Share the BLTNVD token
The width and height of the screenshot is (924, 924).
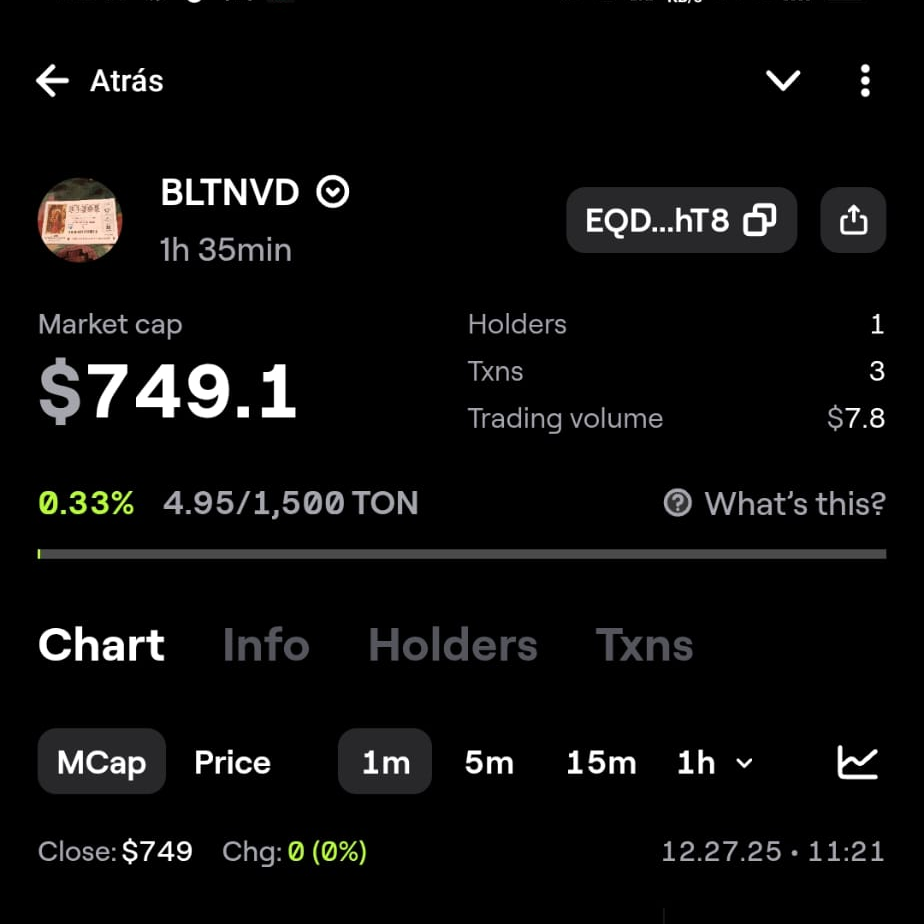point(853,220)
